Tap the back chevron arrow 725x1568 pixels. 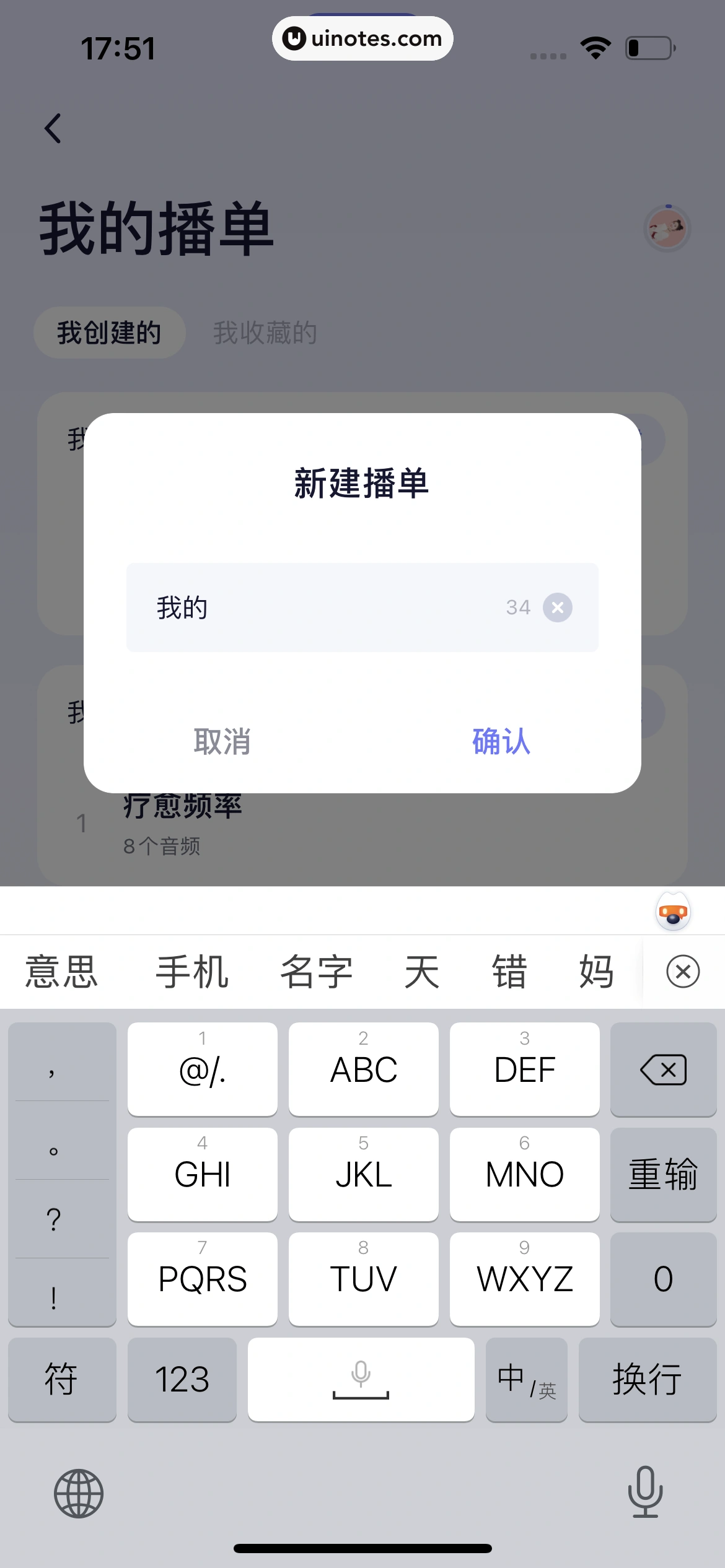[53, 128]
